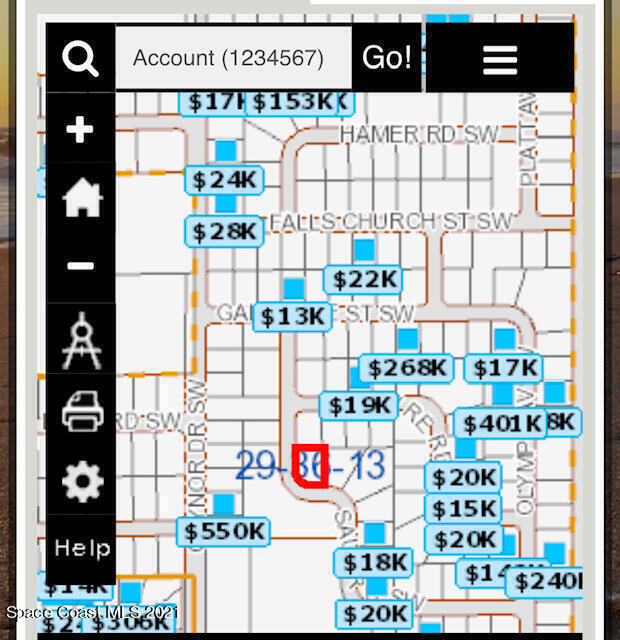Select the $15K parcel marker

pyautogui.click(x=464, y=508)
